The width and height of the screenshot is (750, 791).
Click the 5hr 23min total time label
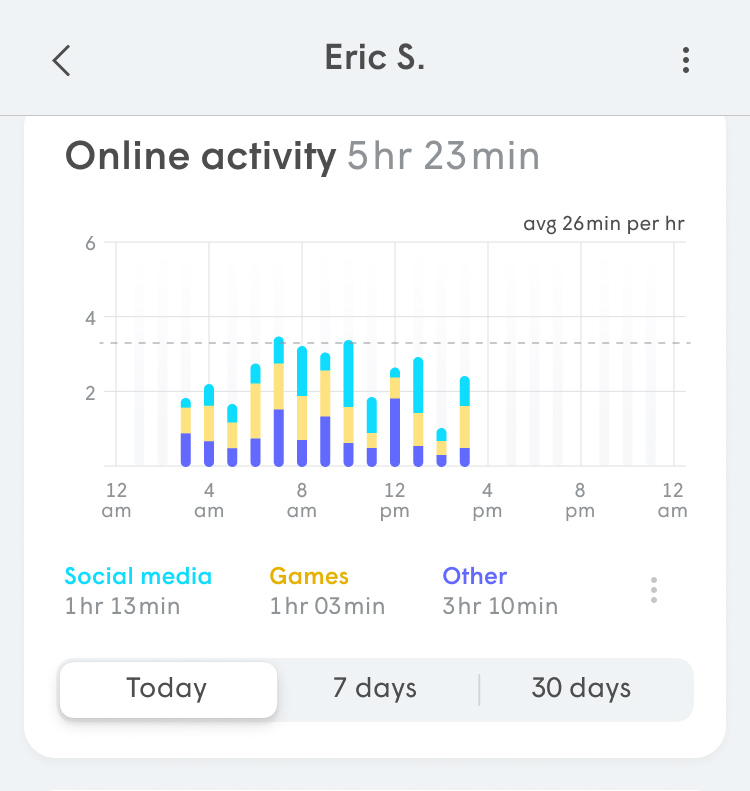coord(443,157)
